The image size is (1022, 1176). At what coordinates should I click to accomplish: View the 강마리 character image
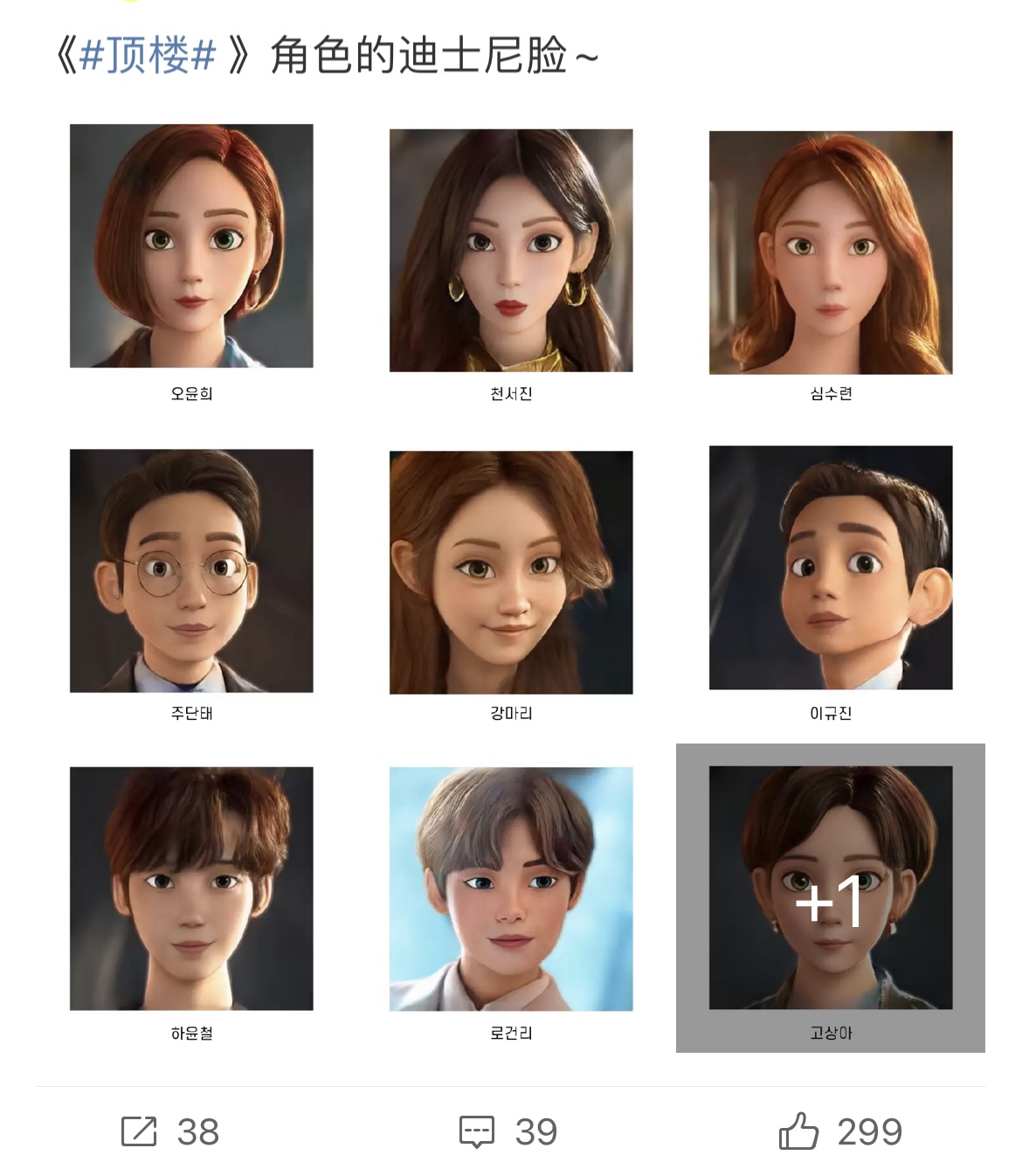pyautogui.click(x=511, y=579)
